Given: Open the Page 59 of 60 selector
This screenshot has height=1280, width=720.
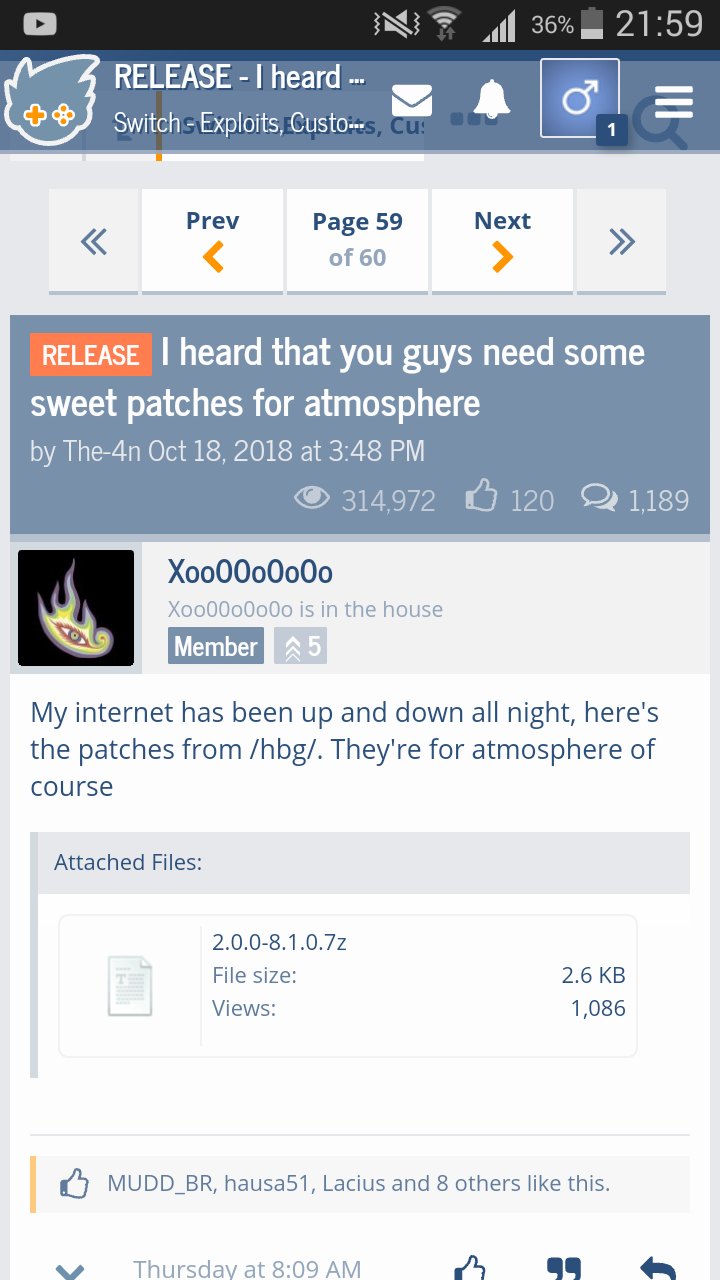Looking at the screenshot, I should (357, 241).
